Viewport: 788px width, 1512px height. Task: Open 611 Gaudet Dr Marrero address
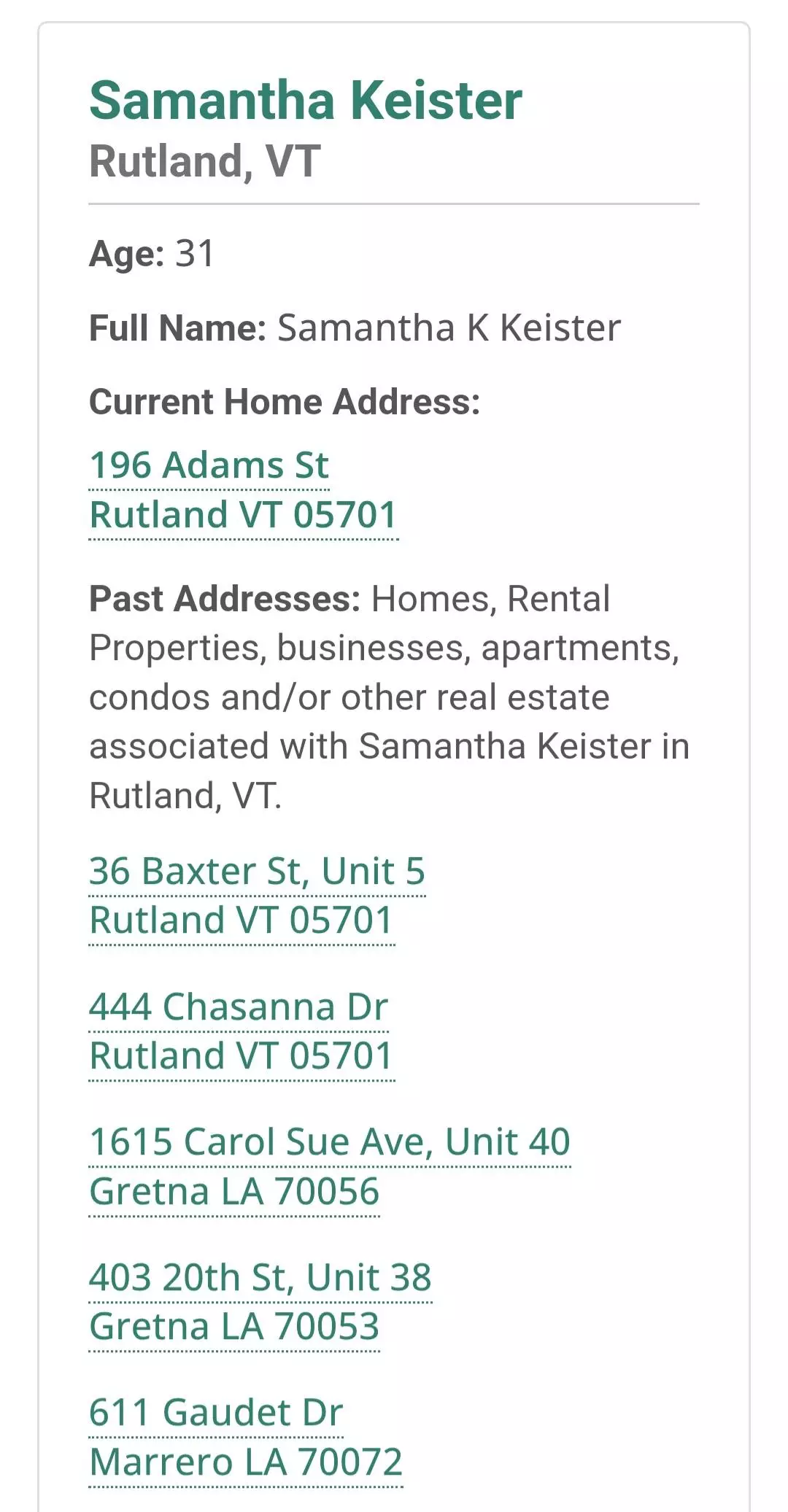[246, 1437]
